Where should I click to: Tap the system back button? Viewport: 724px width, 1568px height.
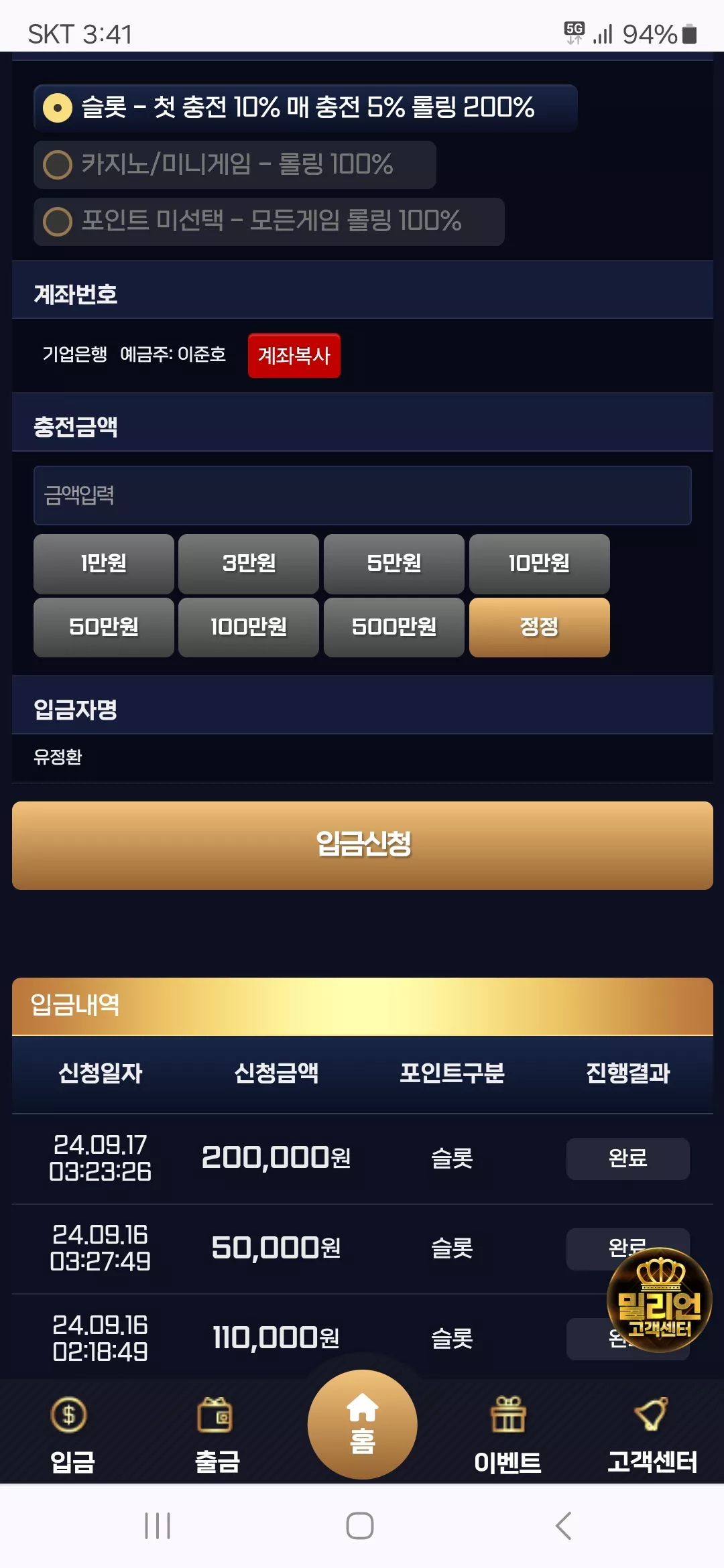click(564, 1526)
